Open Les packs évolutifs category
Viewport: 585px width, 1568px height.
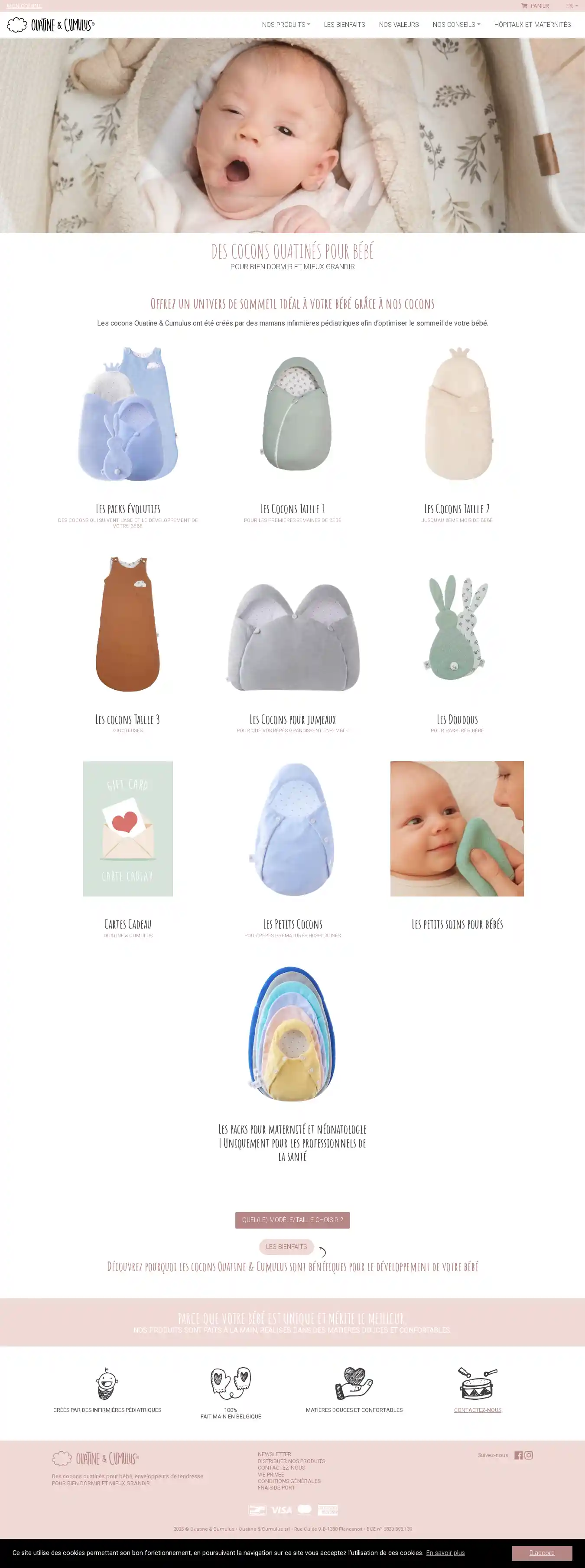[x=128, y=508]
